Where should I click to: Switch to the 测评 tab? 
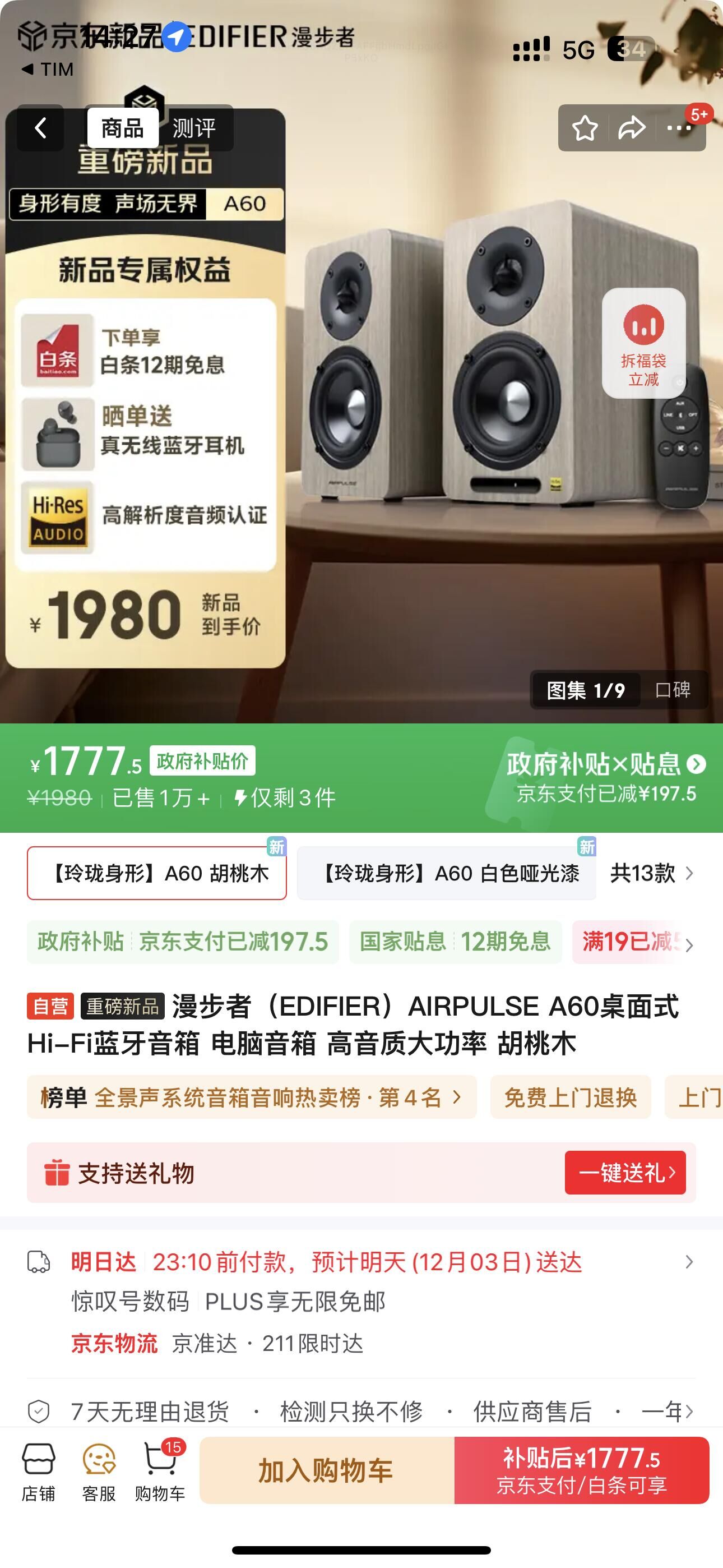click(194, 128)
